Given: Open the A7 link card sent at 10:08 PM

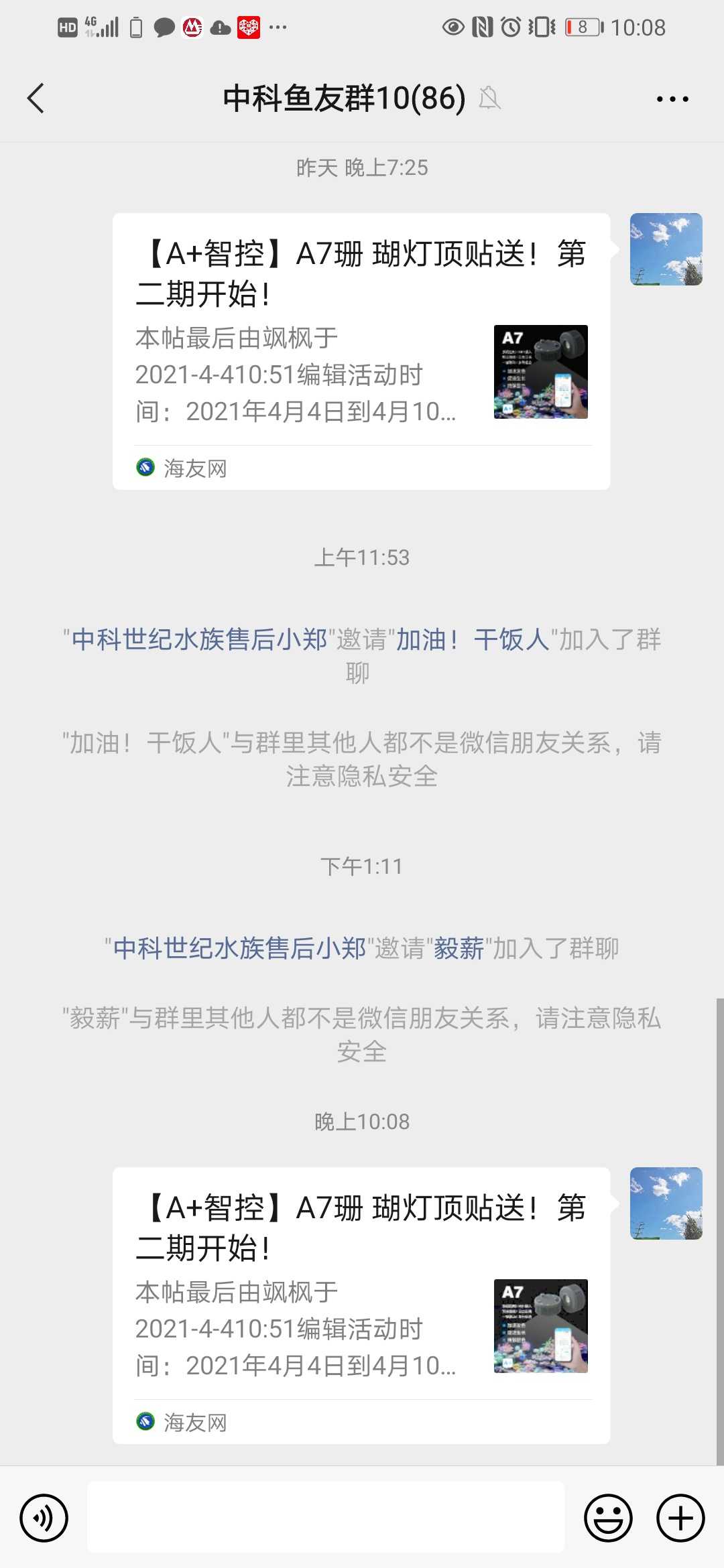Looking at the screenshot, I should 361,1305.
